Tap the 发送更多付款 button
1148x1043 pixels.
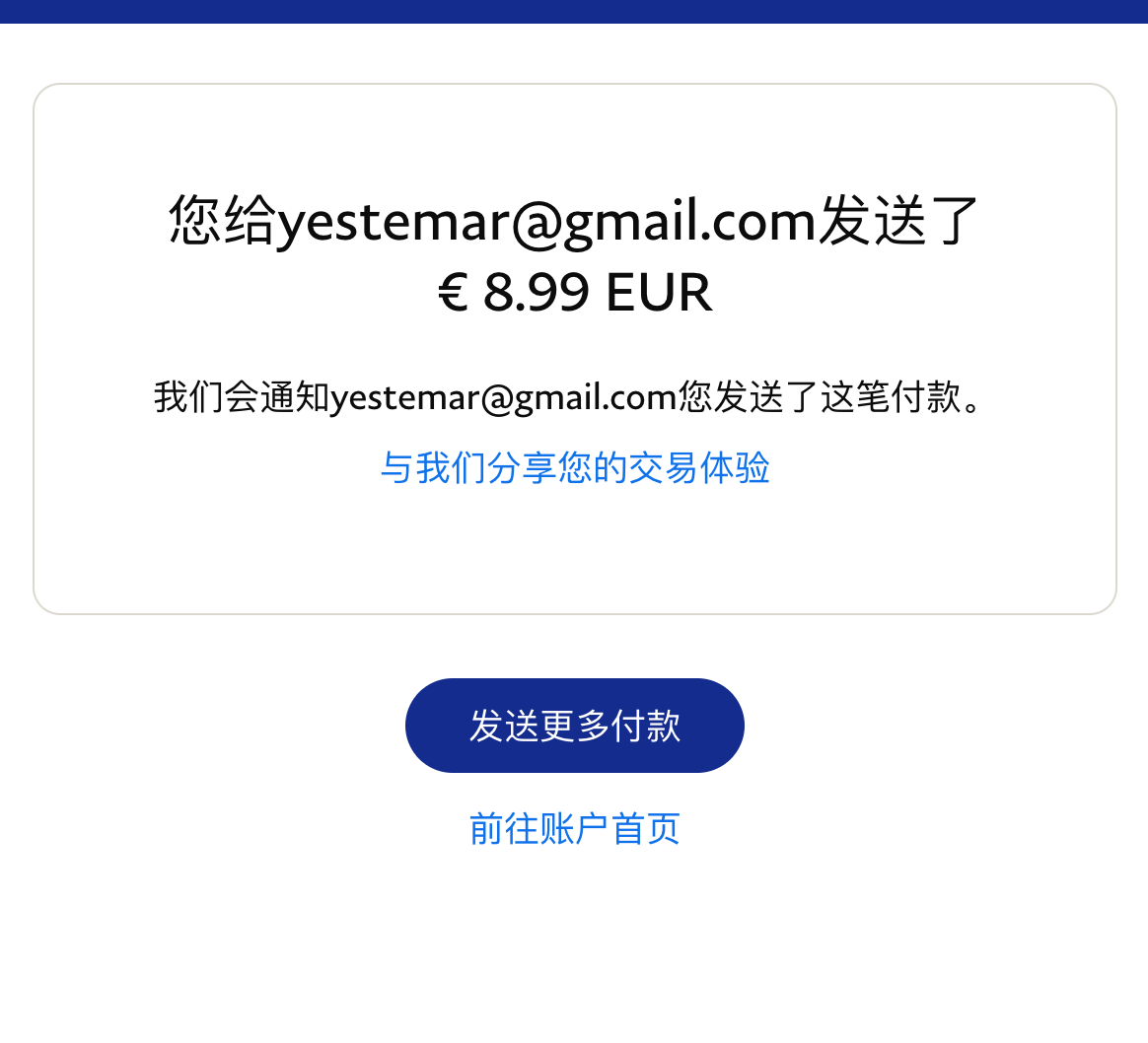[574, 726]
